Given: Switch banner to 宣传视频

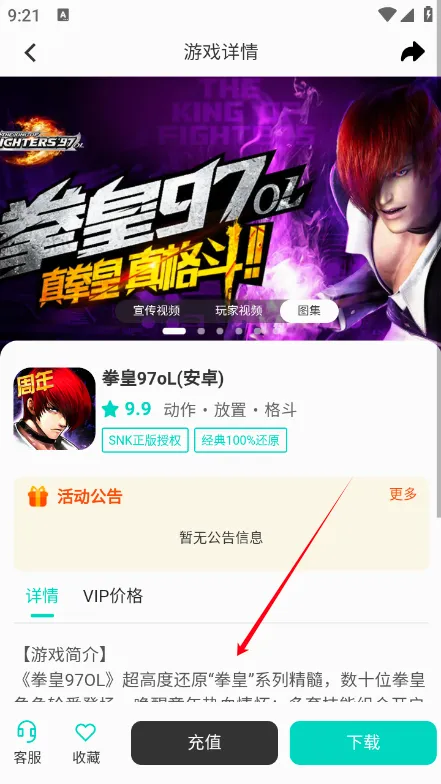Looking at the screenshot, I should point(156,310).
